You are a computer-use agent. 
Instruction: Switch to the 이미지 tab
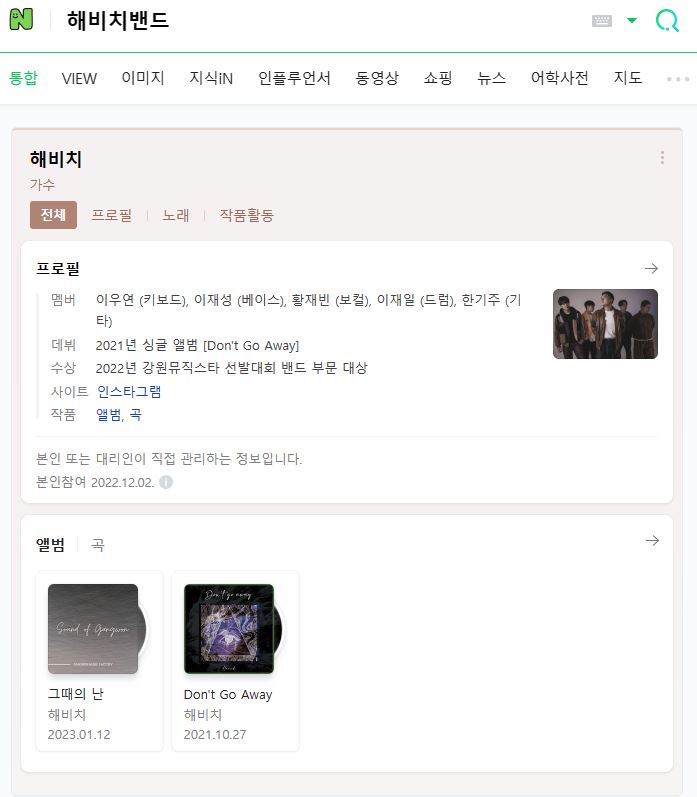click(143, 78)
